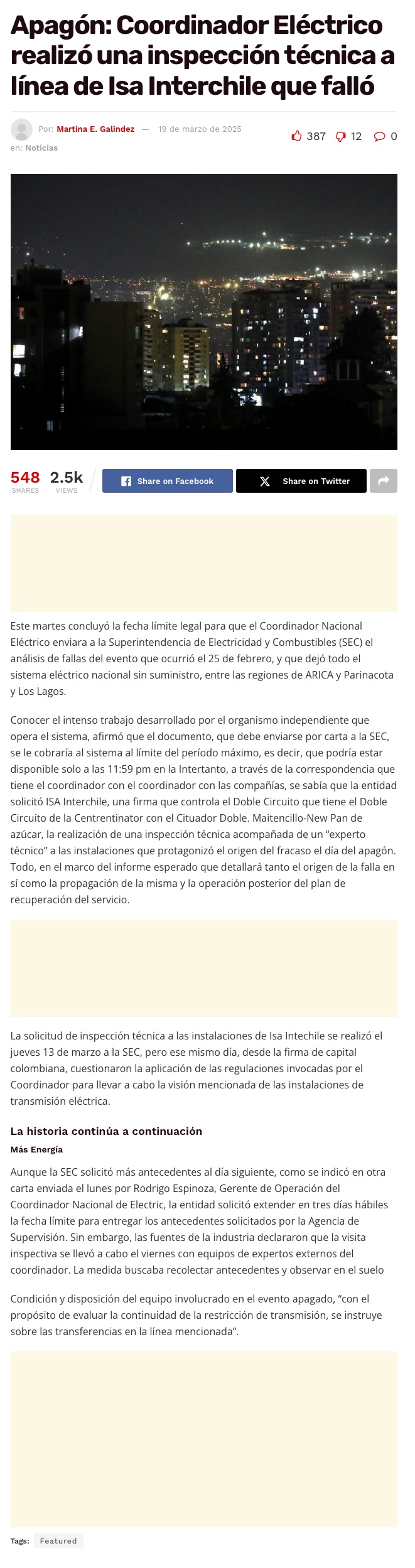Open the Featured tag

tap(58, 1540)
